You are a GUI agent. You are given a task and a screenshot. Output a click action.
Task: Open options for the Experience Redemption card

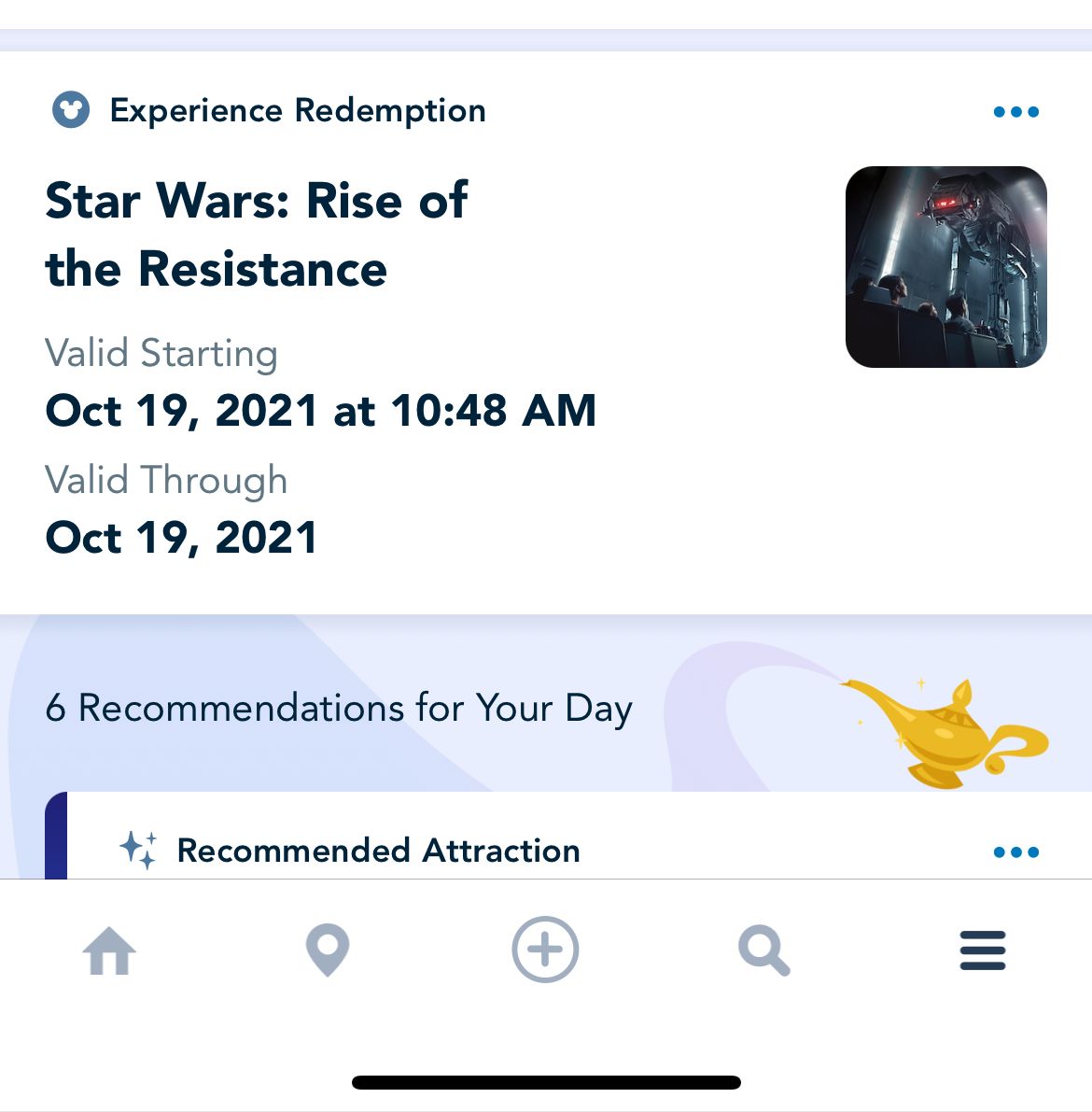pos(1015,112)
